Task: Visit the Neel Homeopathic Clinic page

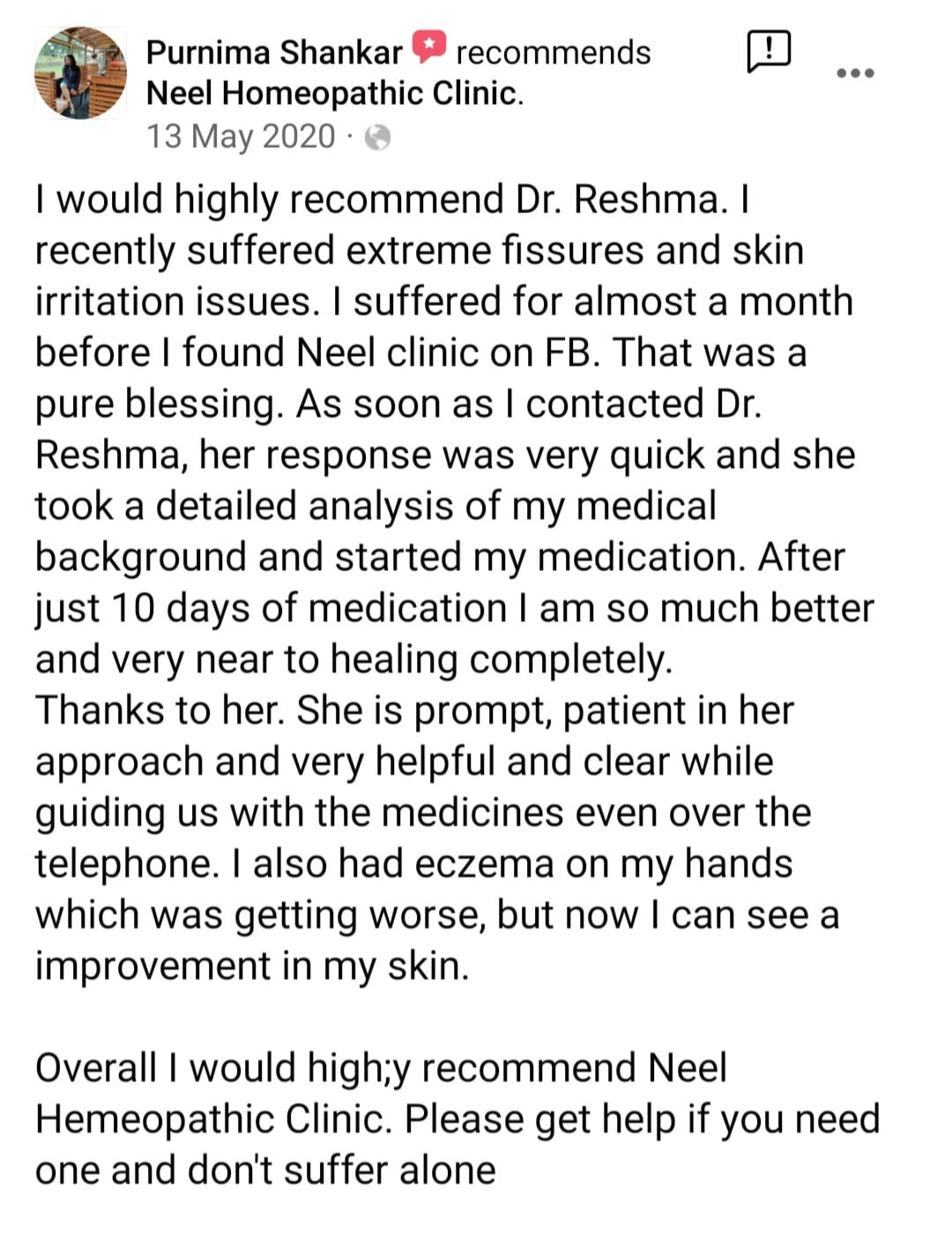Action: click(x=332, y=93)
